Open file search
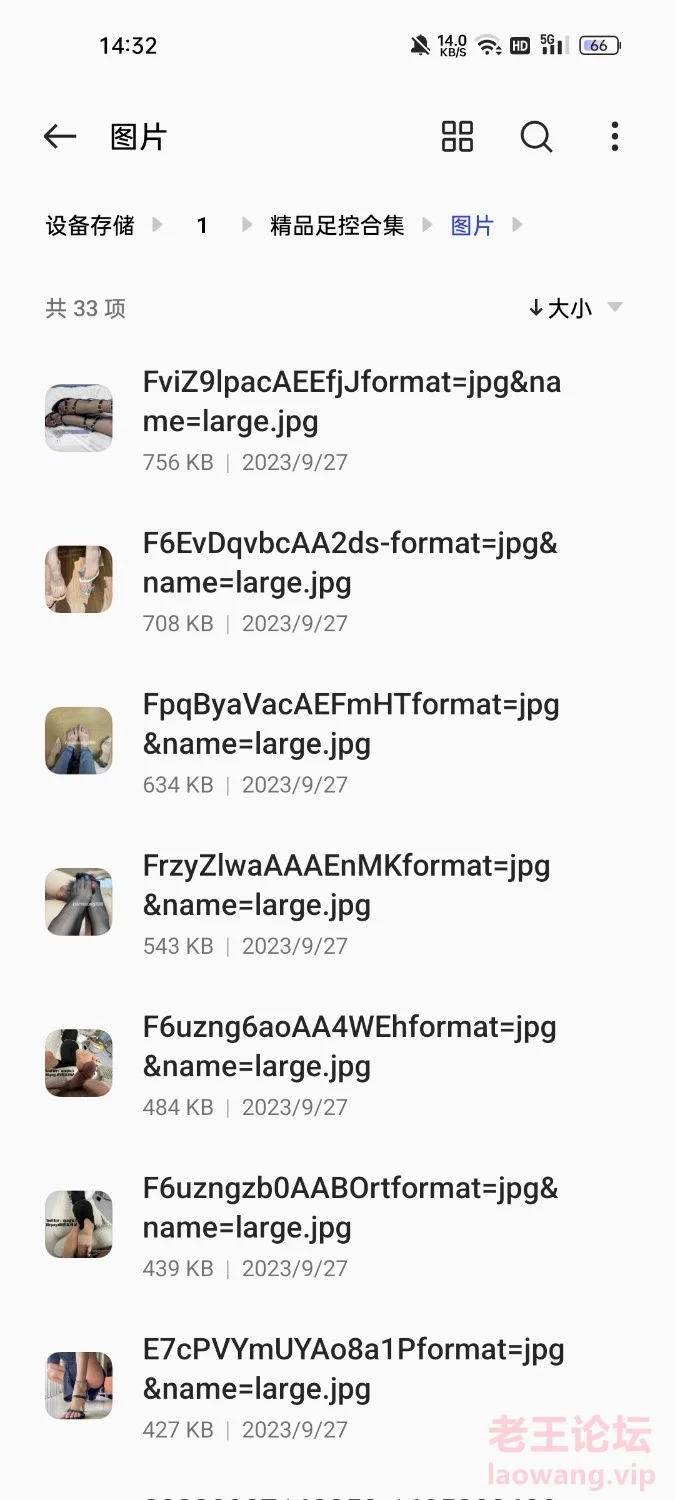The image size is (675, 1500). pos(536,137)
